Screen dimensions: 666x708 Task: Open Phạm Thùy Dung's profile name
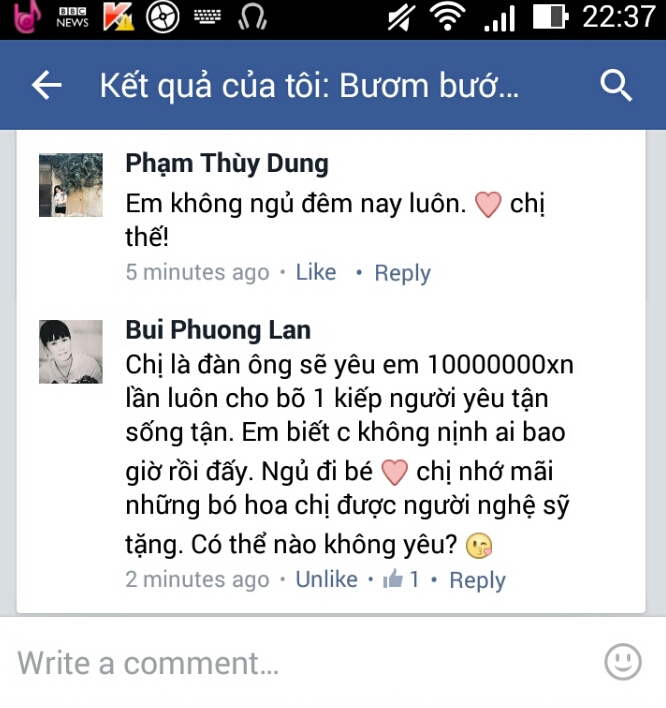point(227,163)
